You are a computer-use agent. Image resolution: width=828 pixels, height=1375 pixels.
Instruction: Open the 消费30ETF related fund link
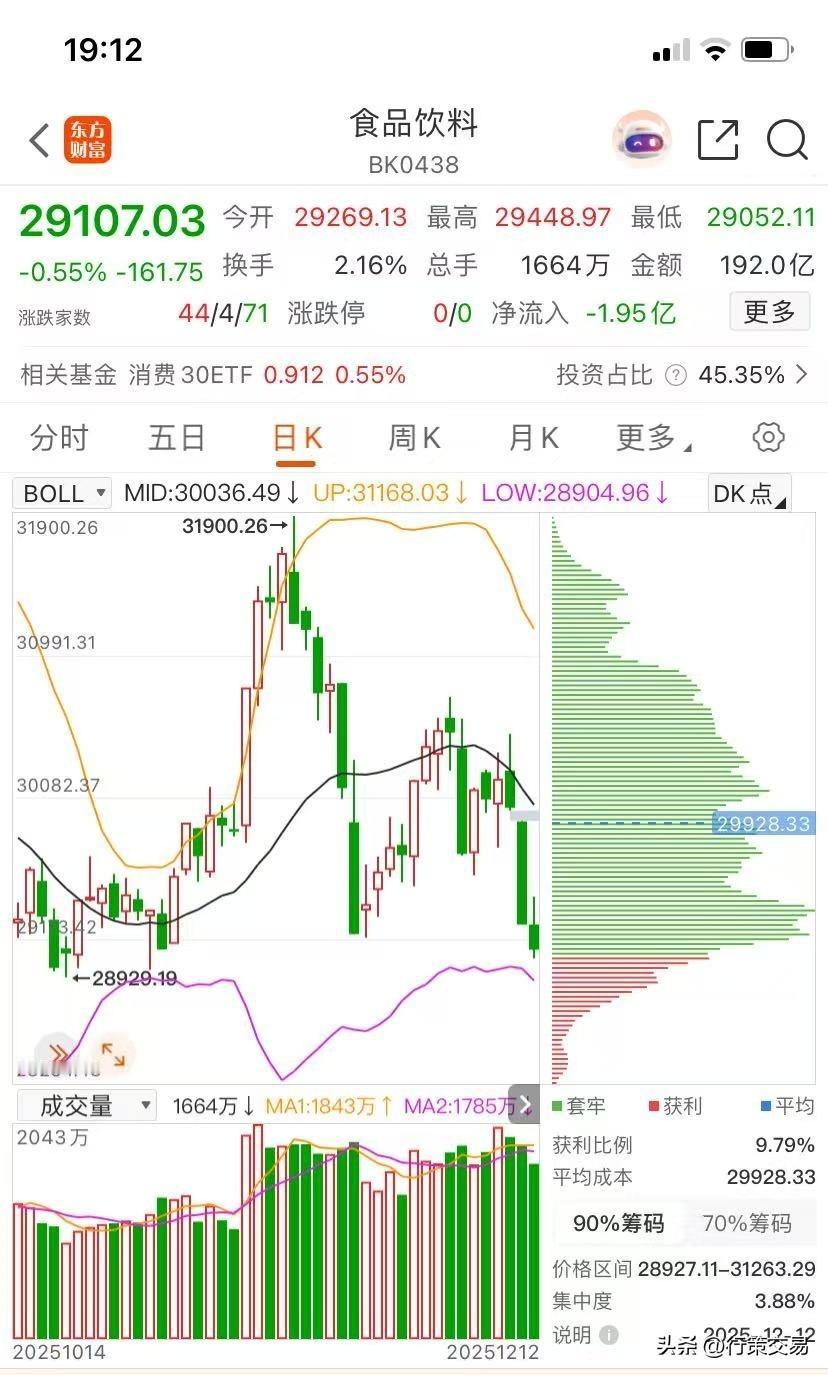point(191,375)
